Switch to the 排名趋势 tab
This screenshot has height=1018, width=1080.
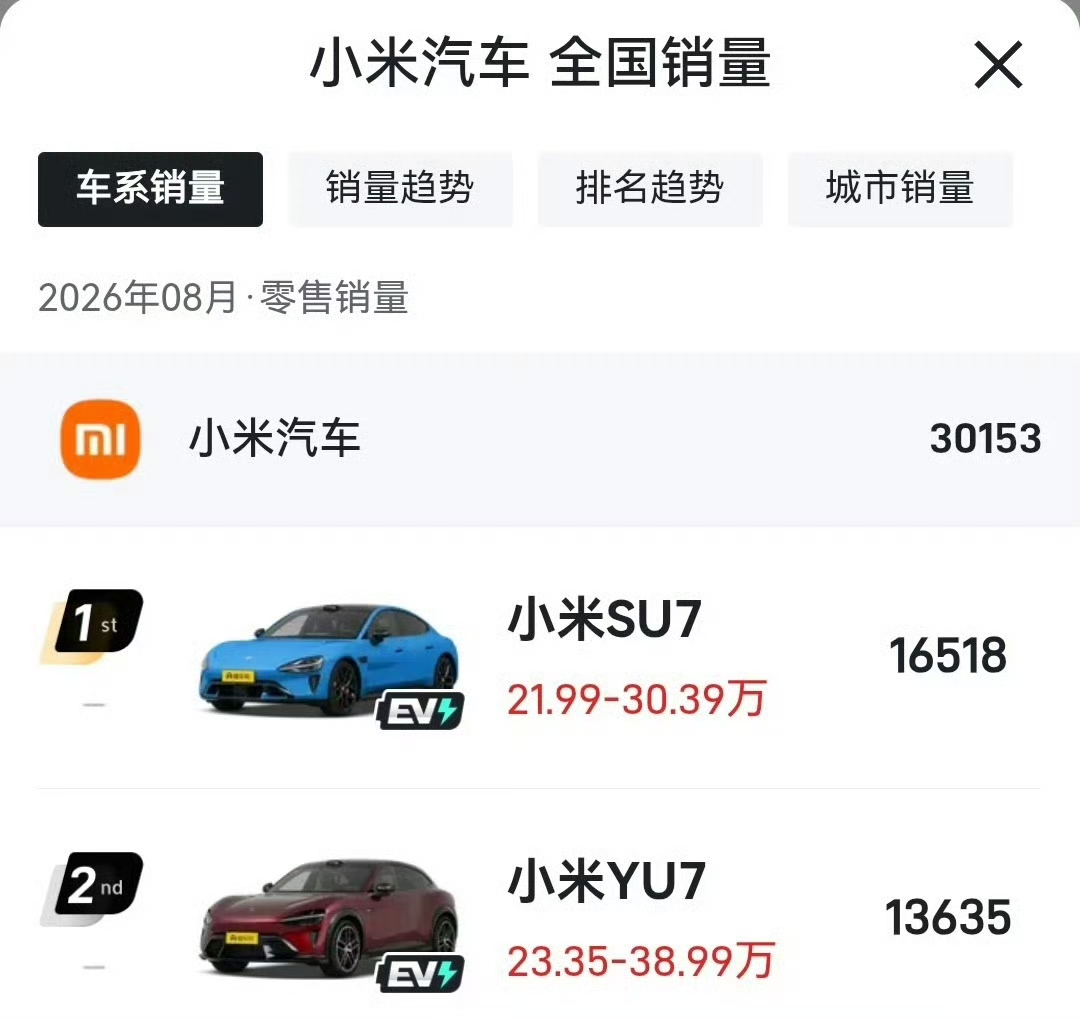650,189
